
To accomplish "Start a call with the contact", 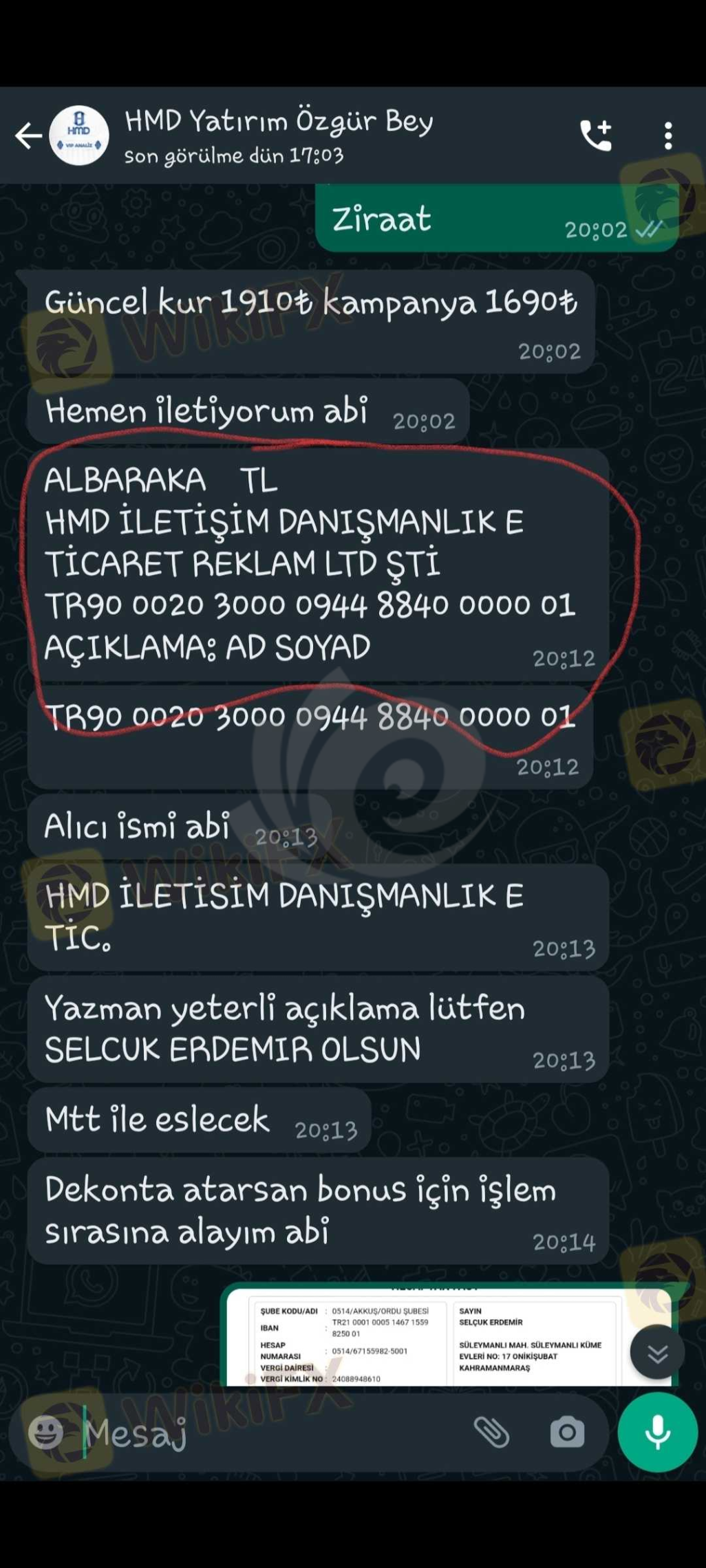I will click(595, 135).
